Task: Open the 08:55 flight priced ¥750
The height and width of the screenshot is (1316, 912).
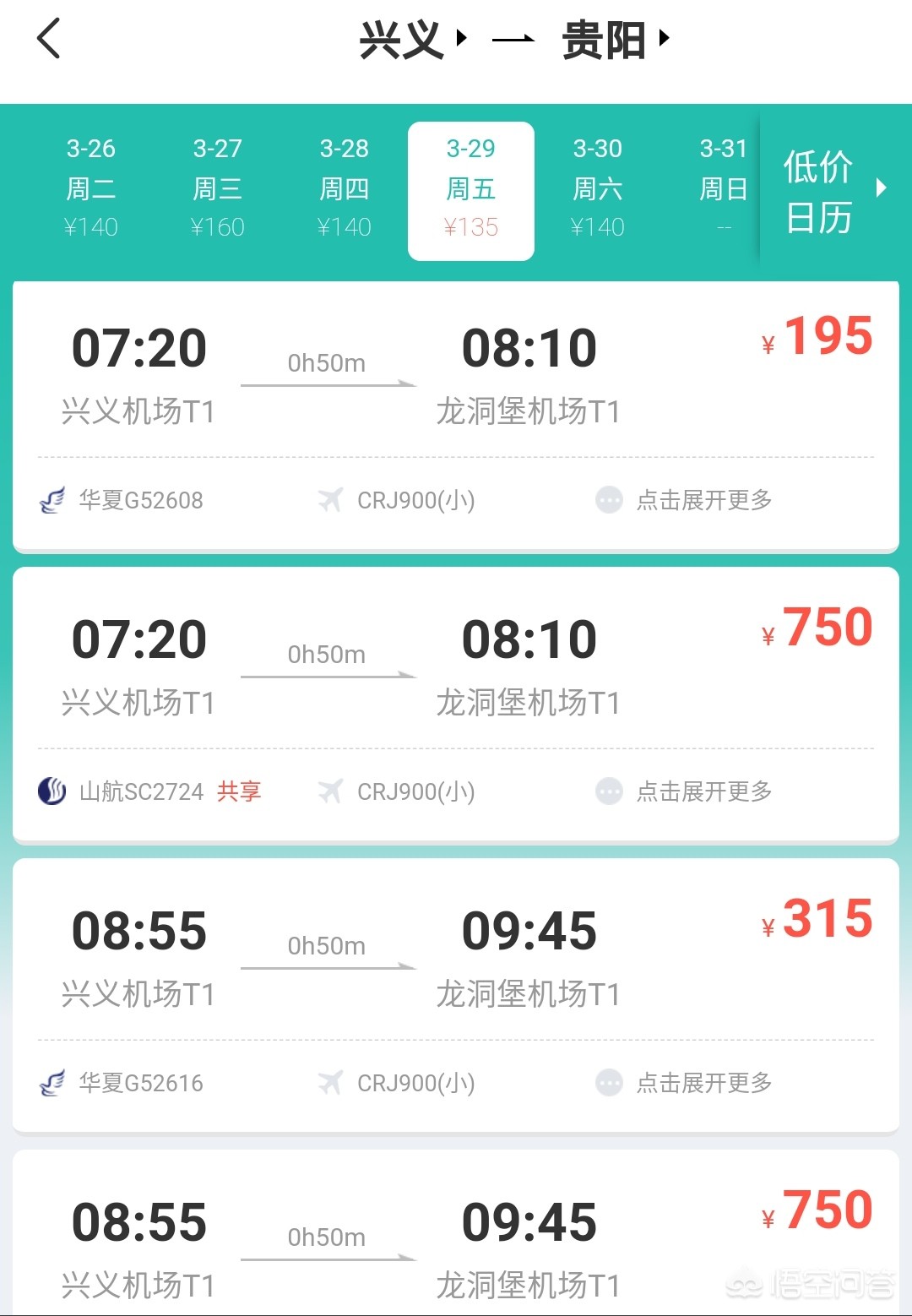Action: (456, 1242)
